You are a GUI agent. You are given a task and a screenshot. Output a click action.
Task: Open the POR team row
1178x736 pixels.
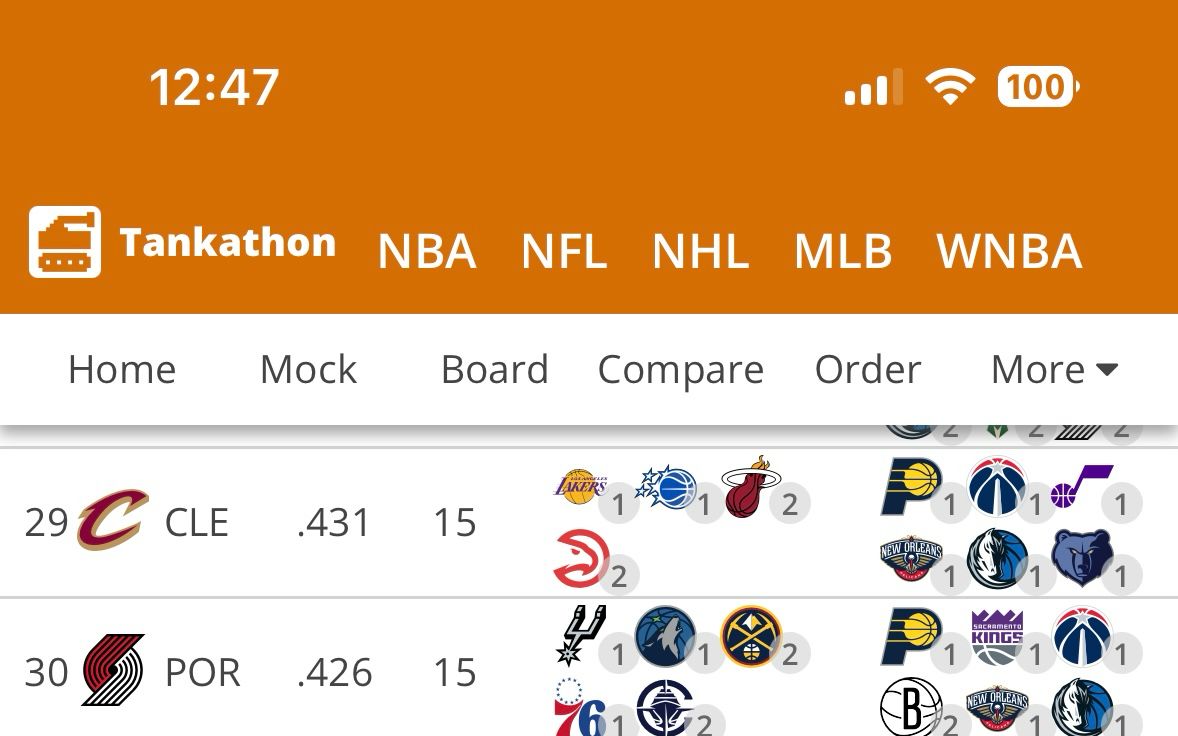point(202,672)
